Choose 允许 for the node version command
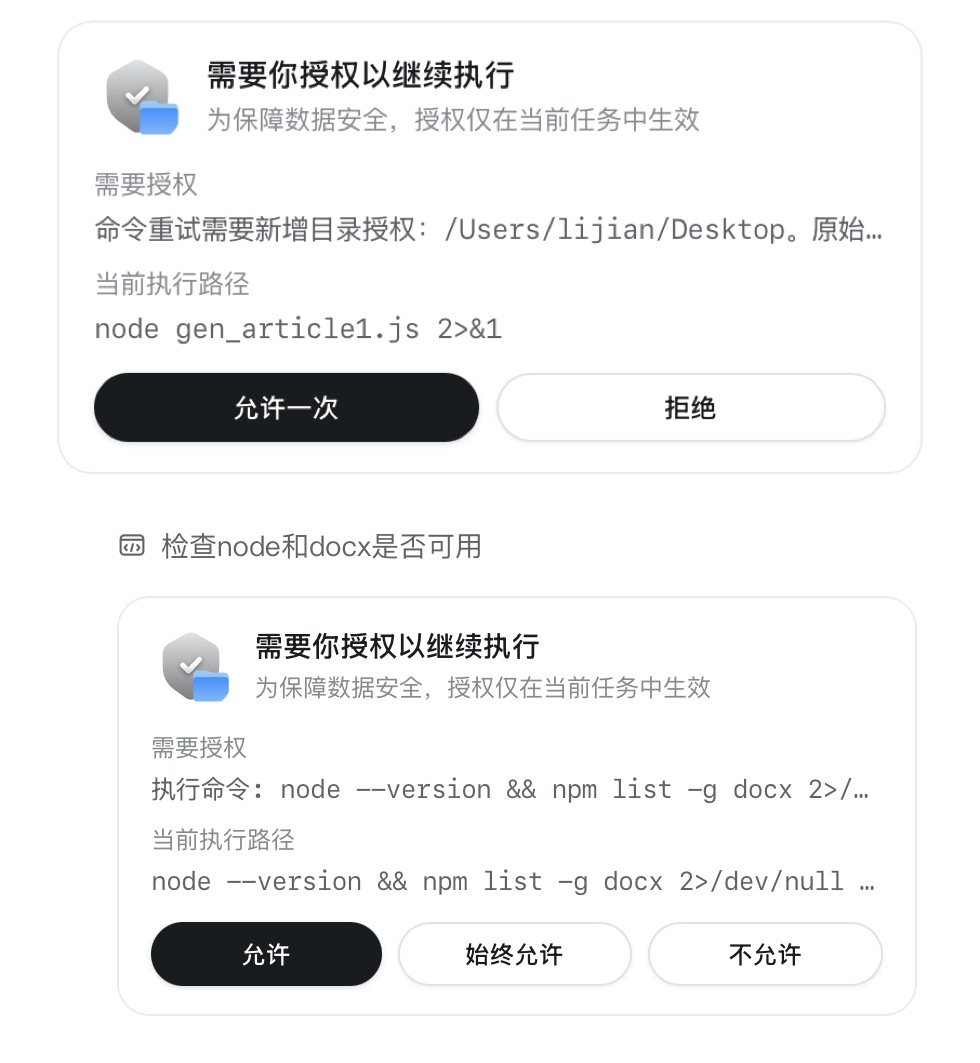Image resolution: width=980 pixels, height=1063 pixels. point(266,954)
